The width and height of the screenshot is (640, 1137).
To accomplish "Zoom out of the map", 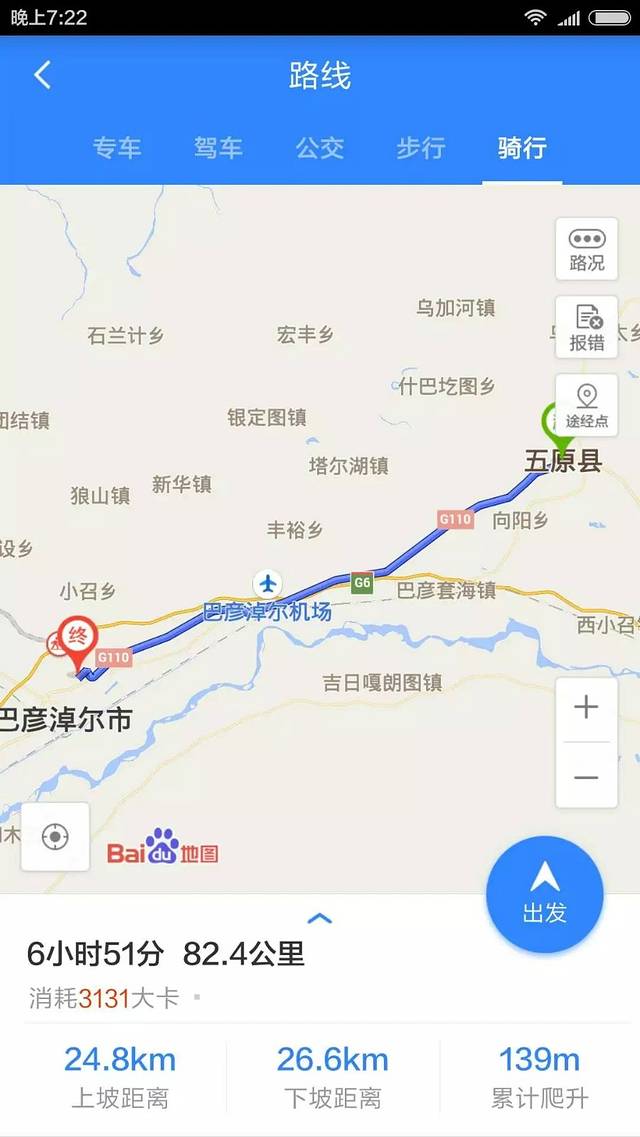I will tap(586, 777).
